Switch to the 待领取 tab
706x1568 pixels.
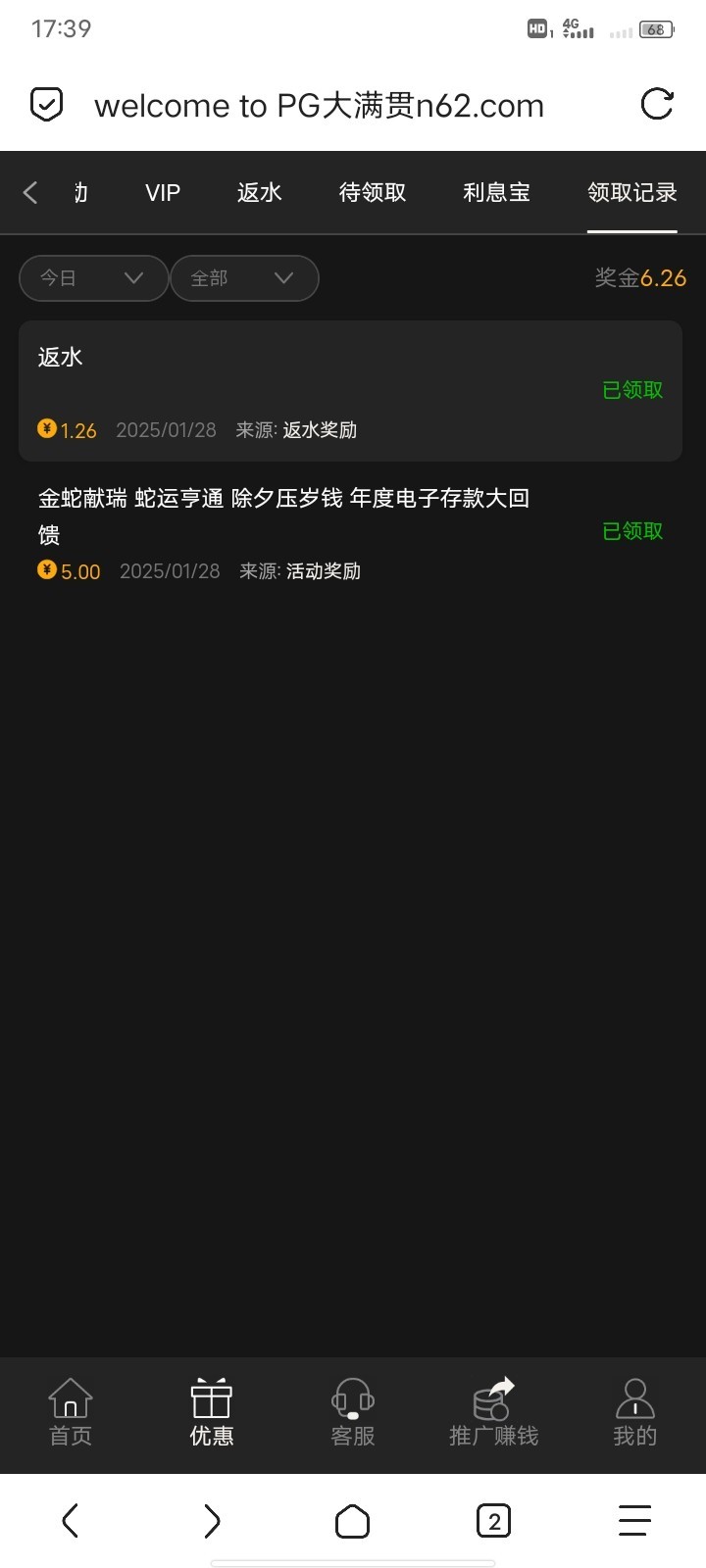click(x=373, y=192)
